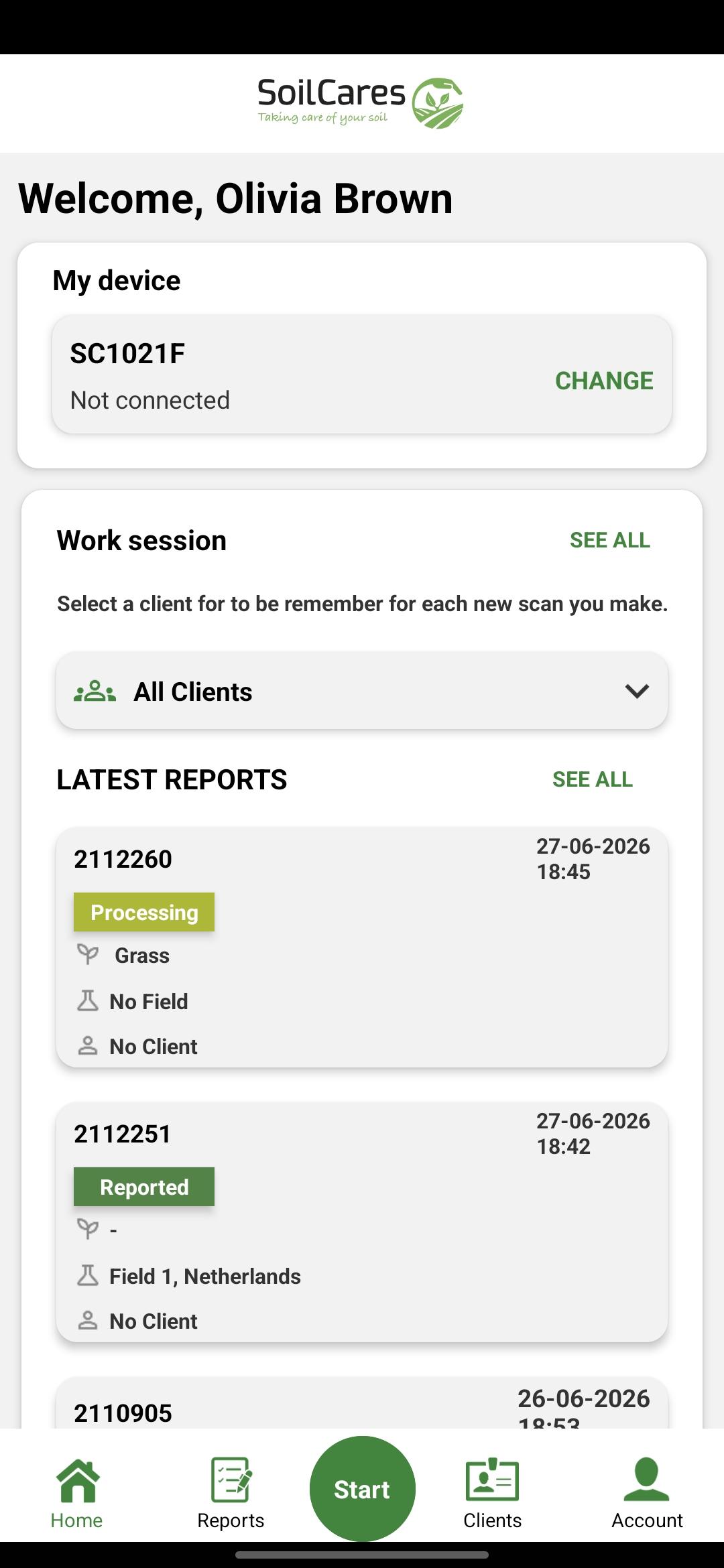Tap CHANGE to switch the device

[x=604, y=381]
